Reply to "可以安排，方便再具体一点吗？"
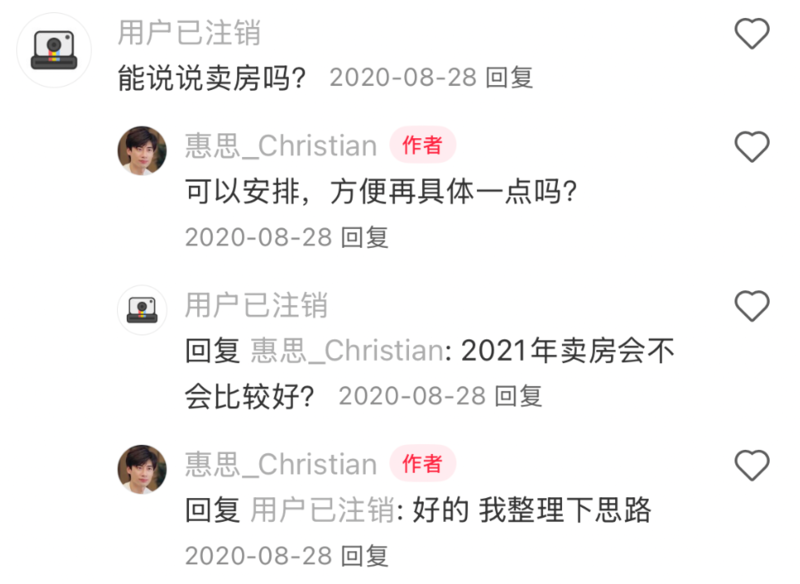 [365, 237]
